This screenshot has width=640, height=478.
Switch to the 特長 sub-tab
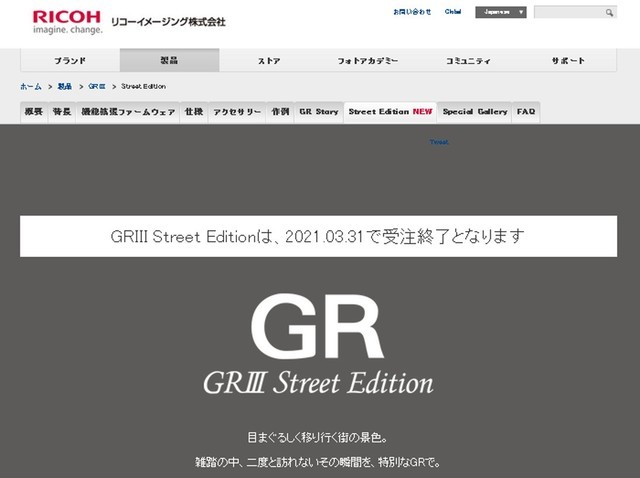click(x=62, y=112)
